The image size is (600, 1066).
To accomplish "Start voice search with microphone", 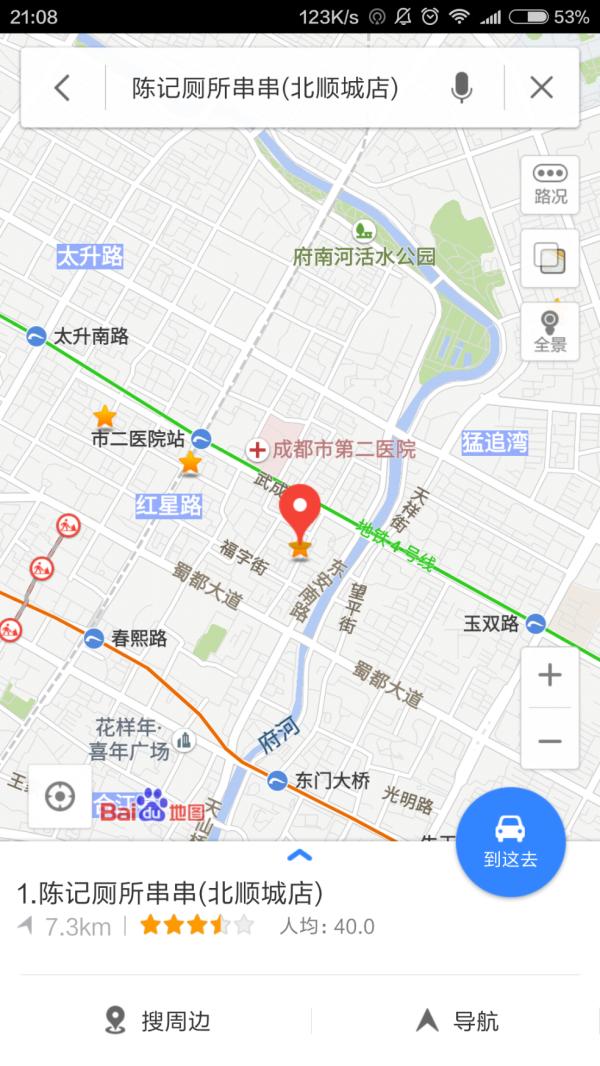I will click(461, 88).
